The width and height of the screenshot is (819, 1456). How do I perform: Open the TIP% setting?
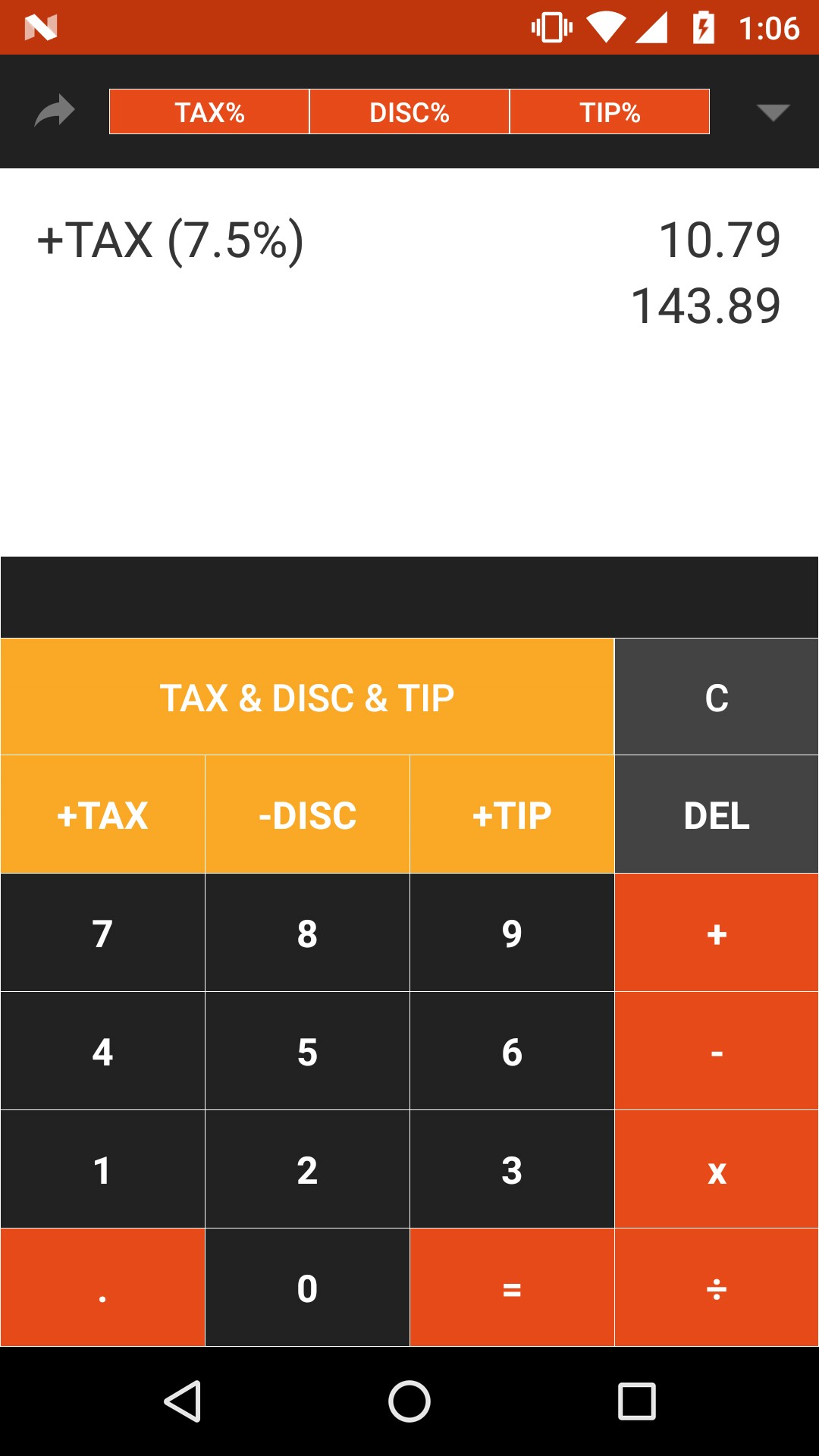(x=610, y=112)
